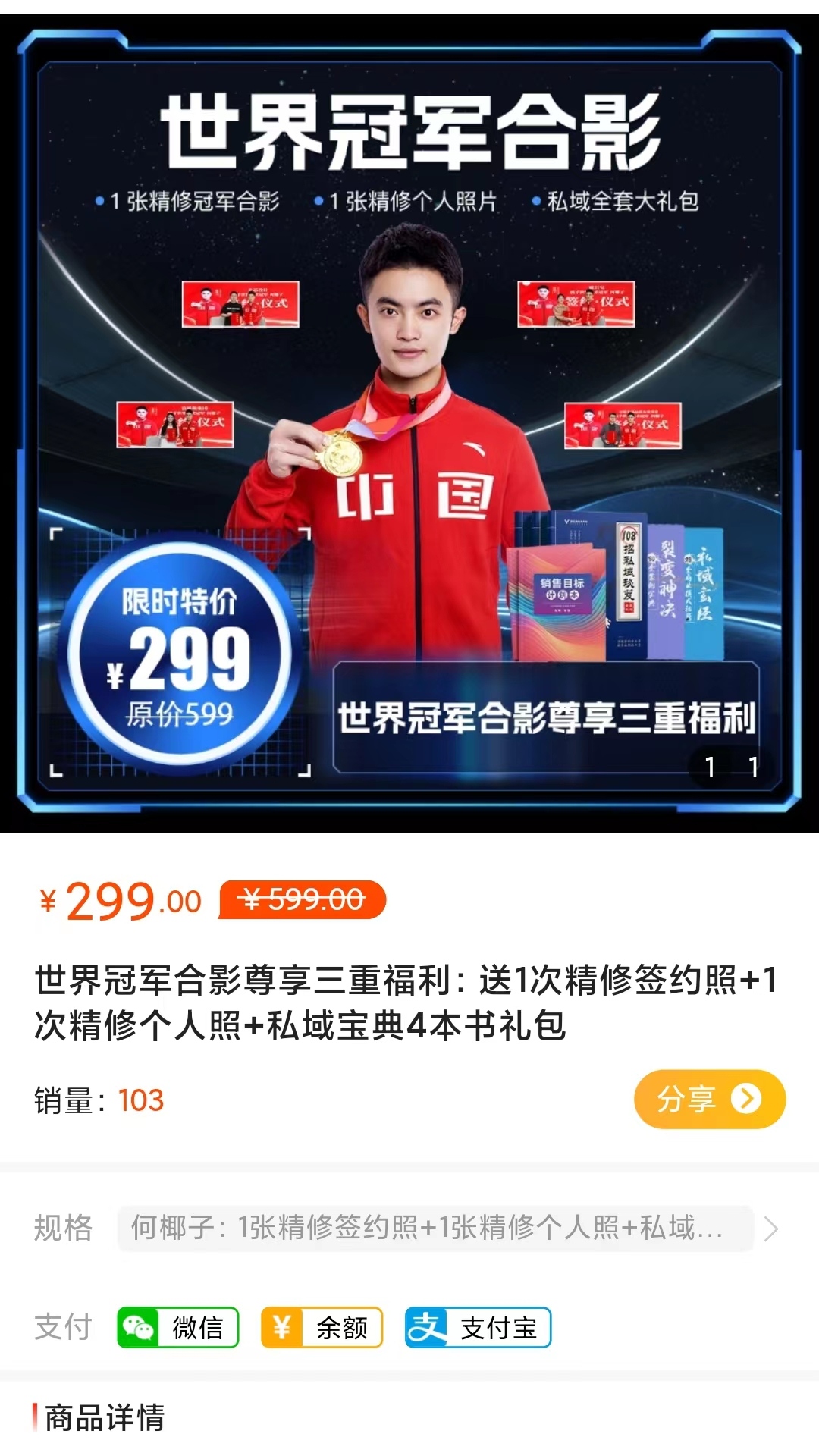Open the product banner image

pyautogui.click(x=409, y=422)
